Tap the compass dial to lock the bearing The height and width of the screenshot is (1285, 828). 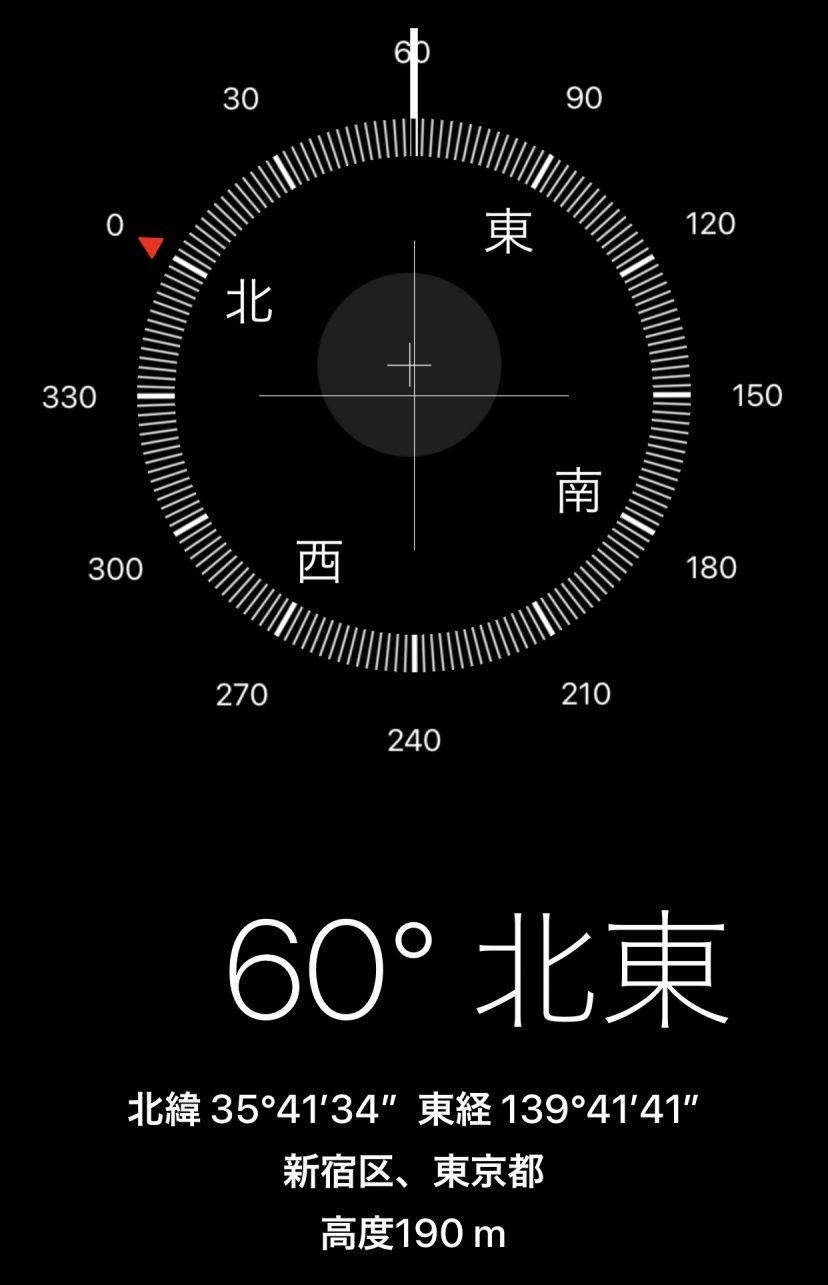pos(413,395)
